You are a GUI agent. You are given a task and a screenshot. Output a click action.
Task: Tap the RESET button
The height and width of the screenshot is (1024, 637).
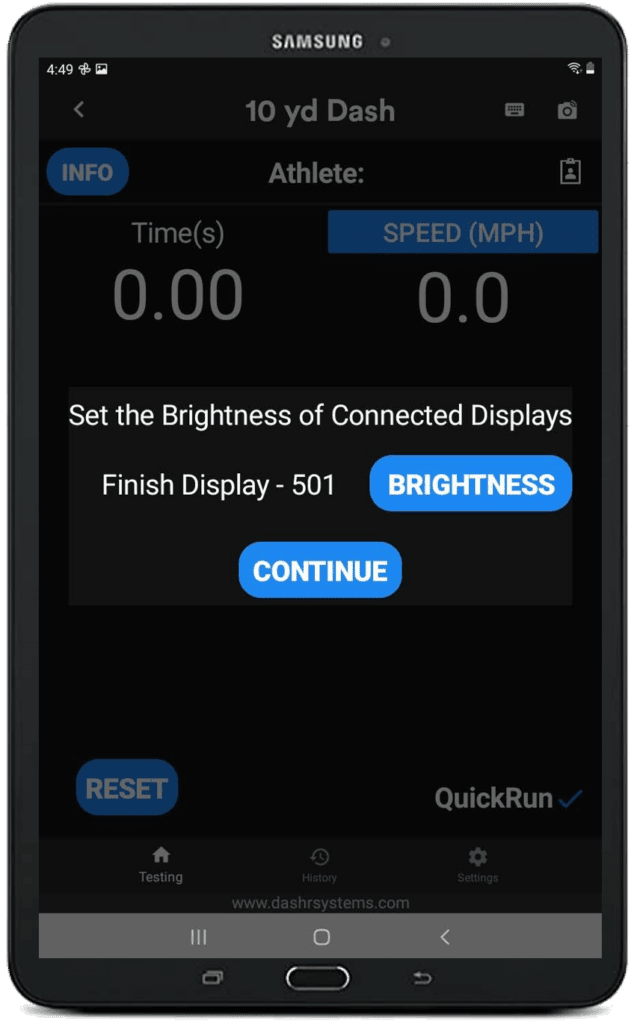pos(127,788)
